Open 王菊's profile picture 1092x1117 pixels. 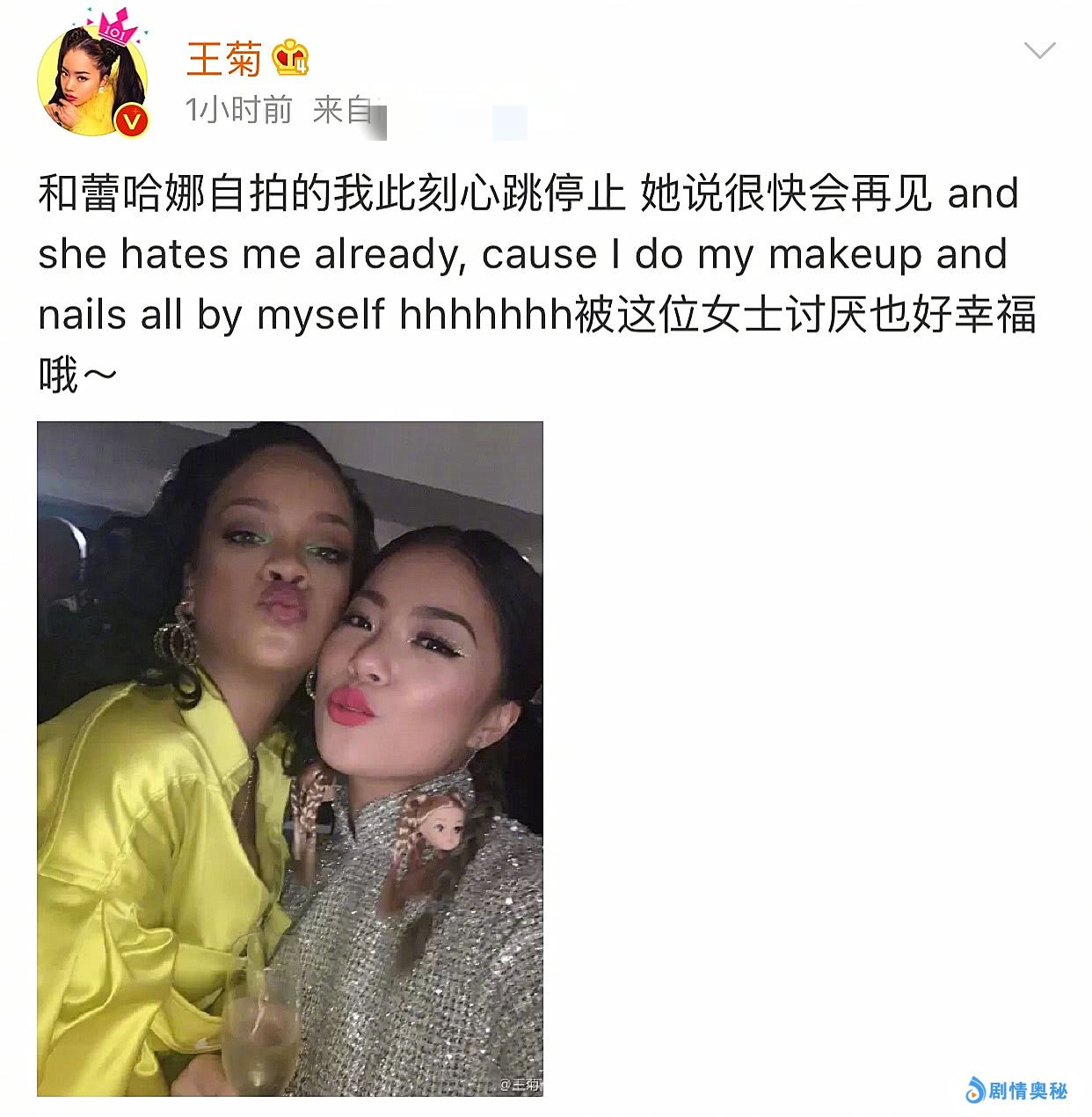(92, 81)
